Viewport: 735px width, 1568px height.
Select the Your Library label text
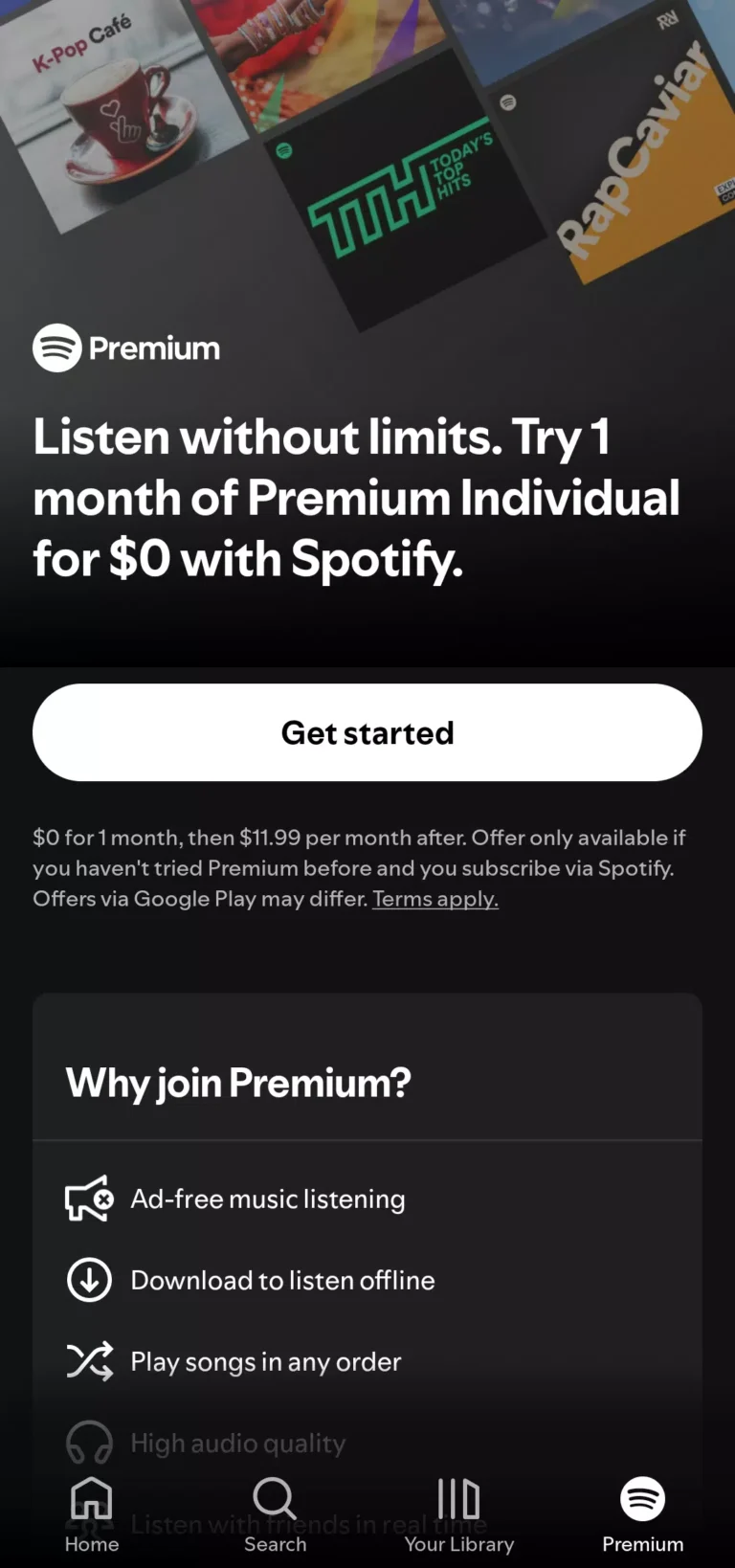458,1544
